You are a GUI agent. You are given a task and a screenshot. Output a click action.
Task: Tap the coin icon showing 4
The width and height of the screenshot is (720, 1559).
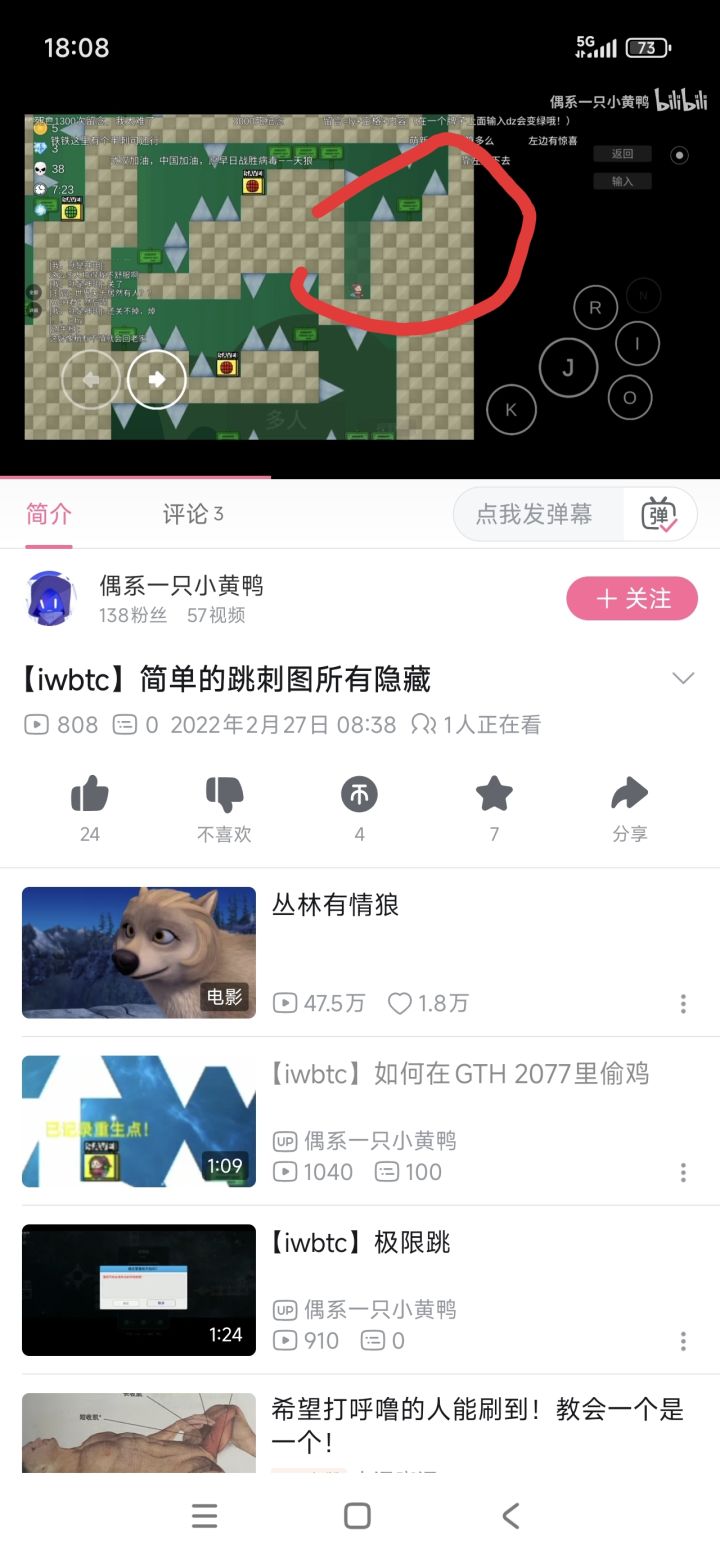[x=359, y=793]
